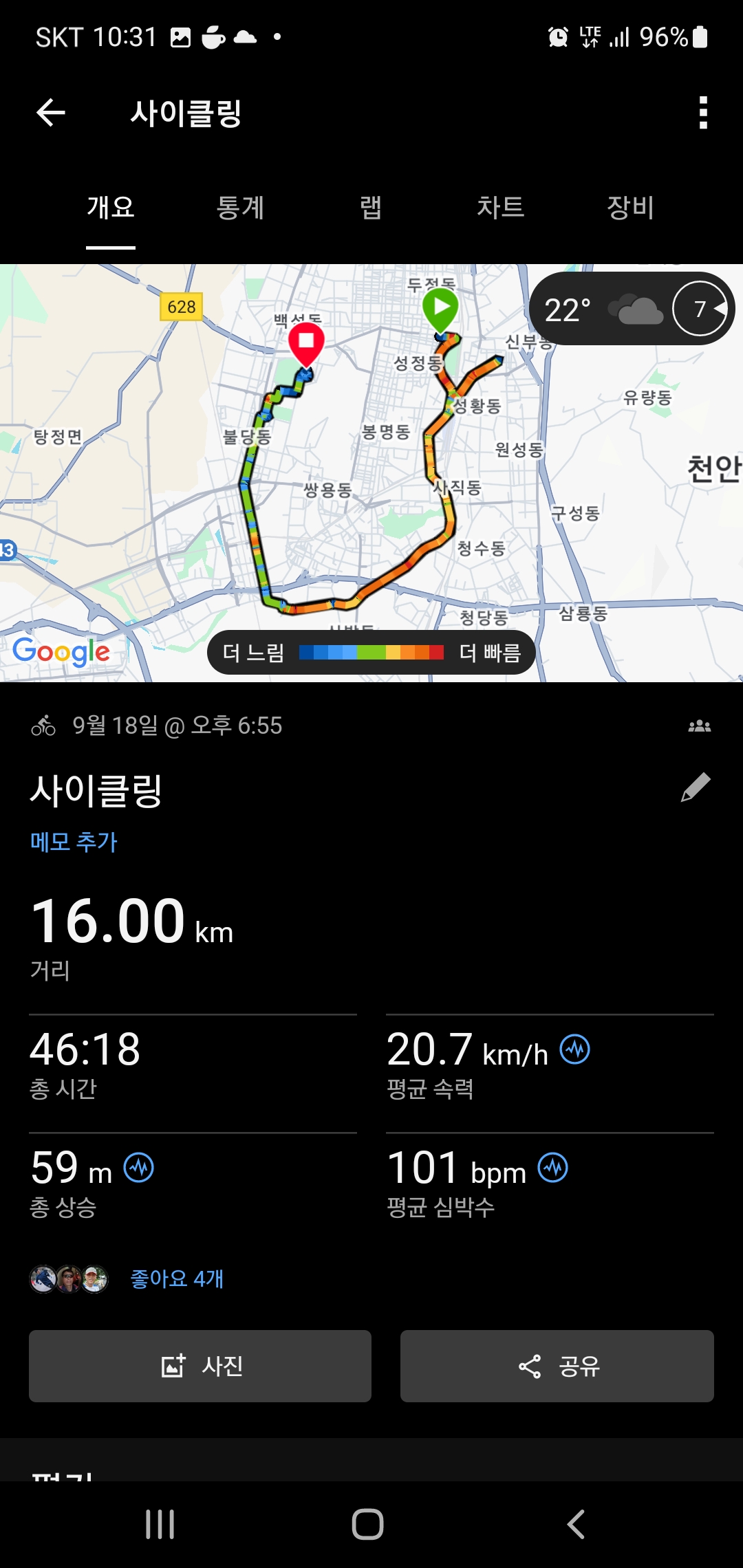743x1568 pixels.
Task: View the 좋아요 4개 likes list
Action: click(x=177, y=1278)
